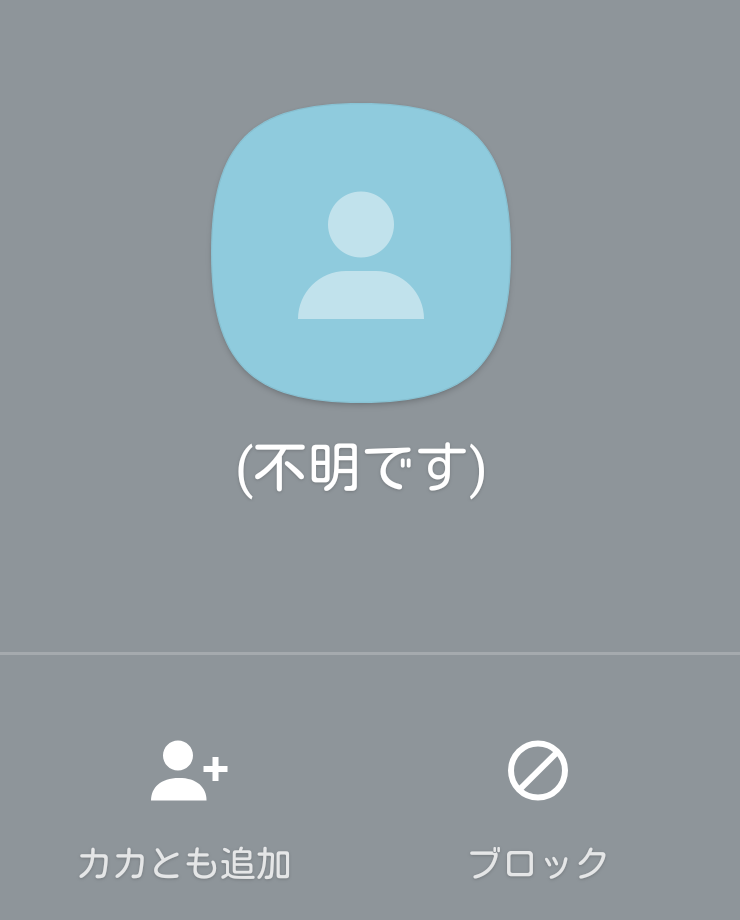Open the (不明です) profile picture

[x=361, y=253]
